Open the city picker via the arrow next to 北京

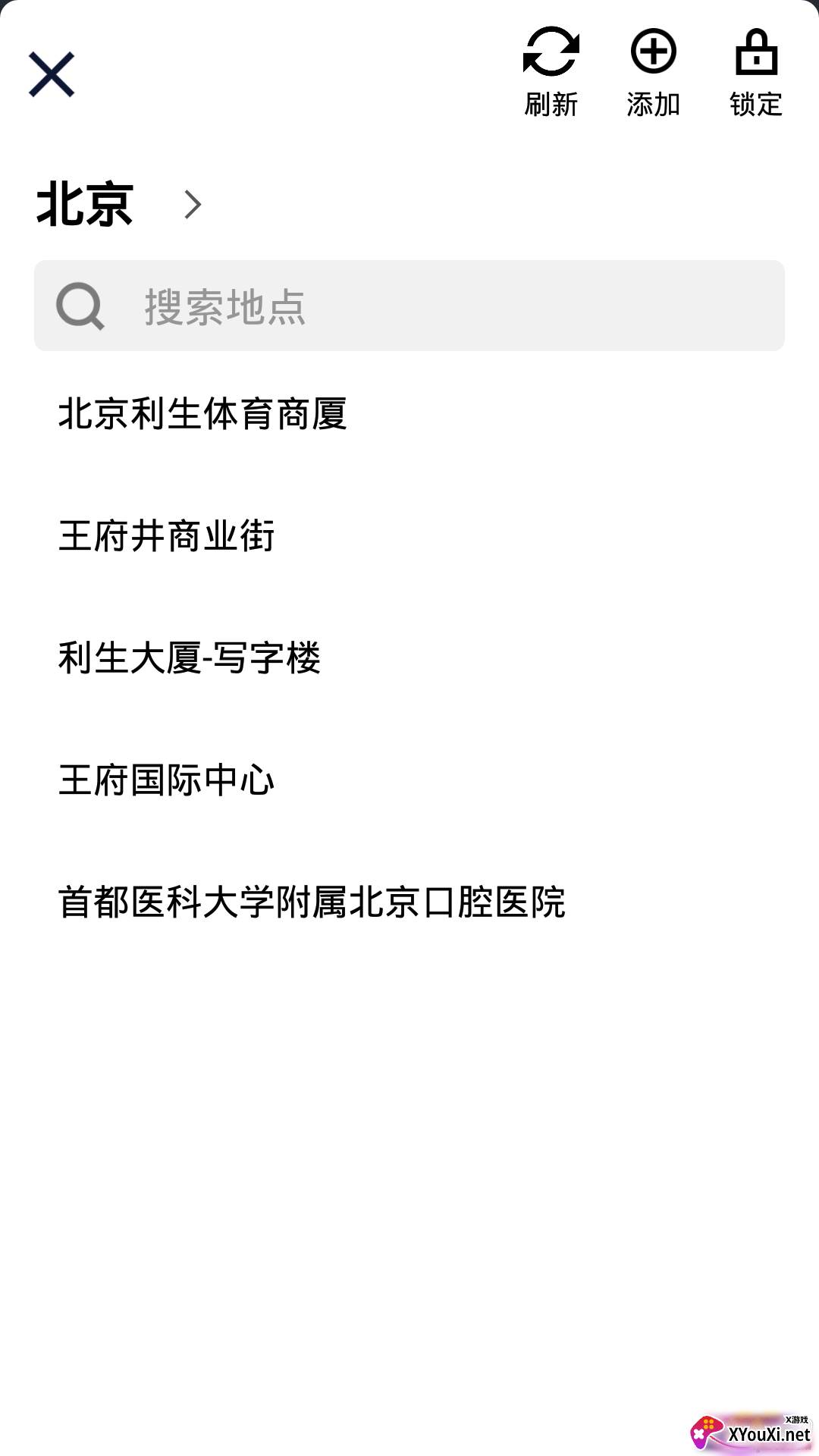192,205
